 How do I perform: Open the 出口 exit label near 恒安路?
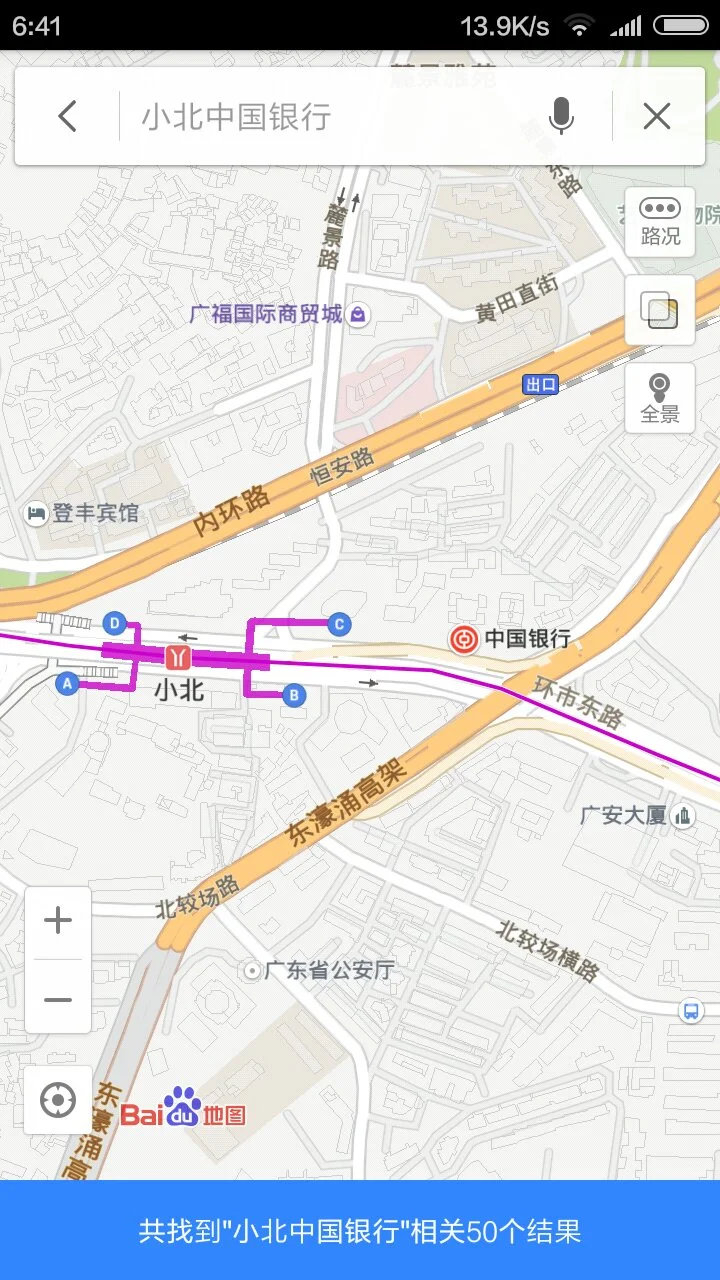coord(539,385)
